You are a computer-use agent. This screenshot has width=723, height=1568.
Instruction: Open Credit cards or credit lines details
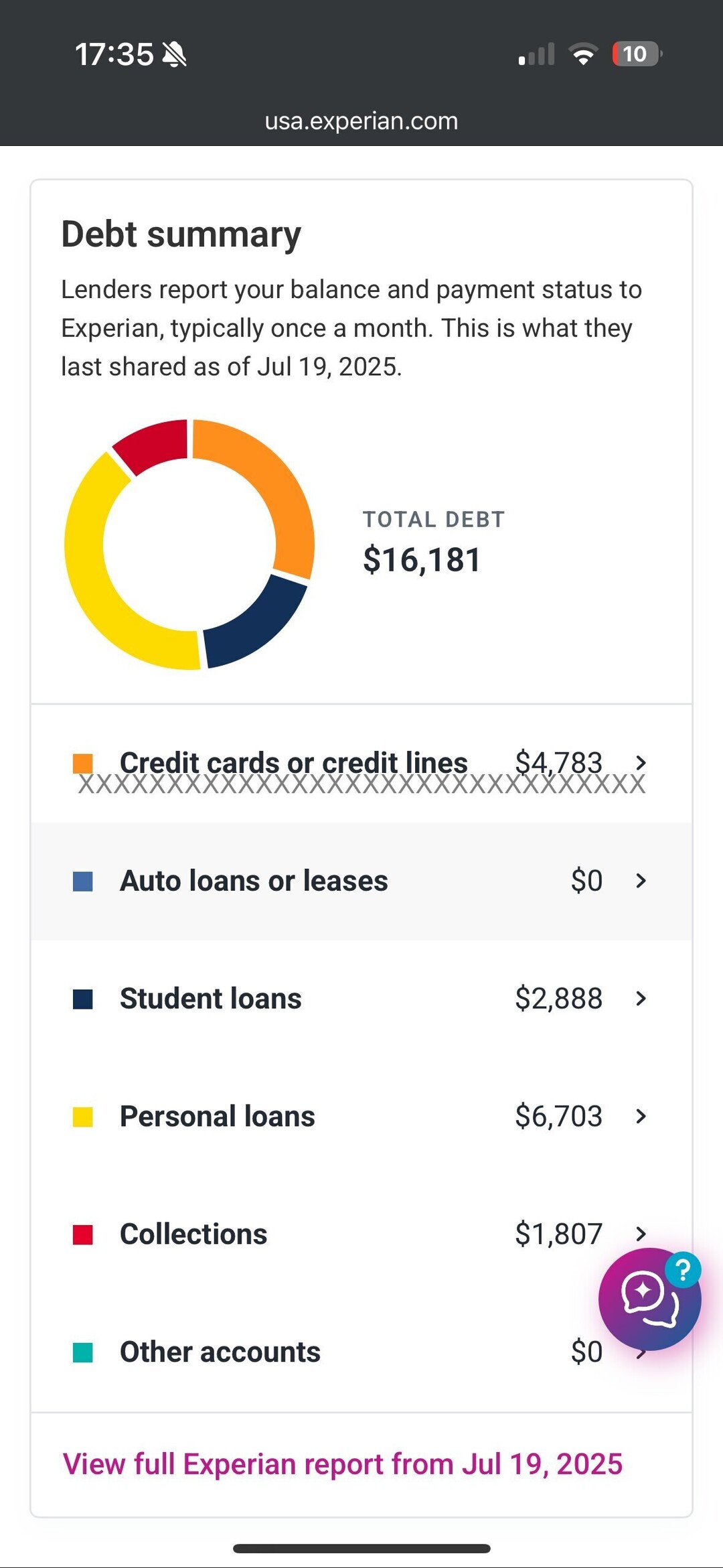coord(361,763)
